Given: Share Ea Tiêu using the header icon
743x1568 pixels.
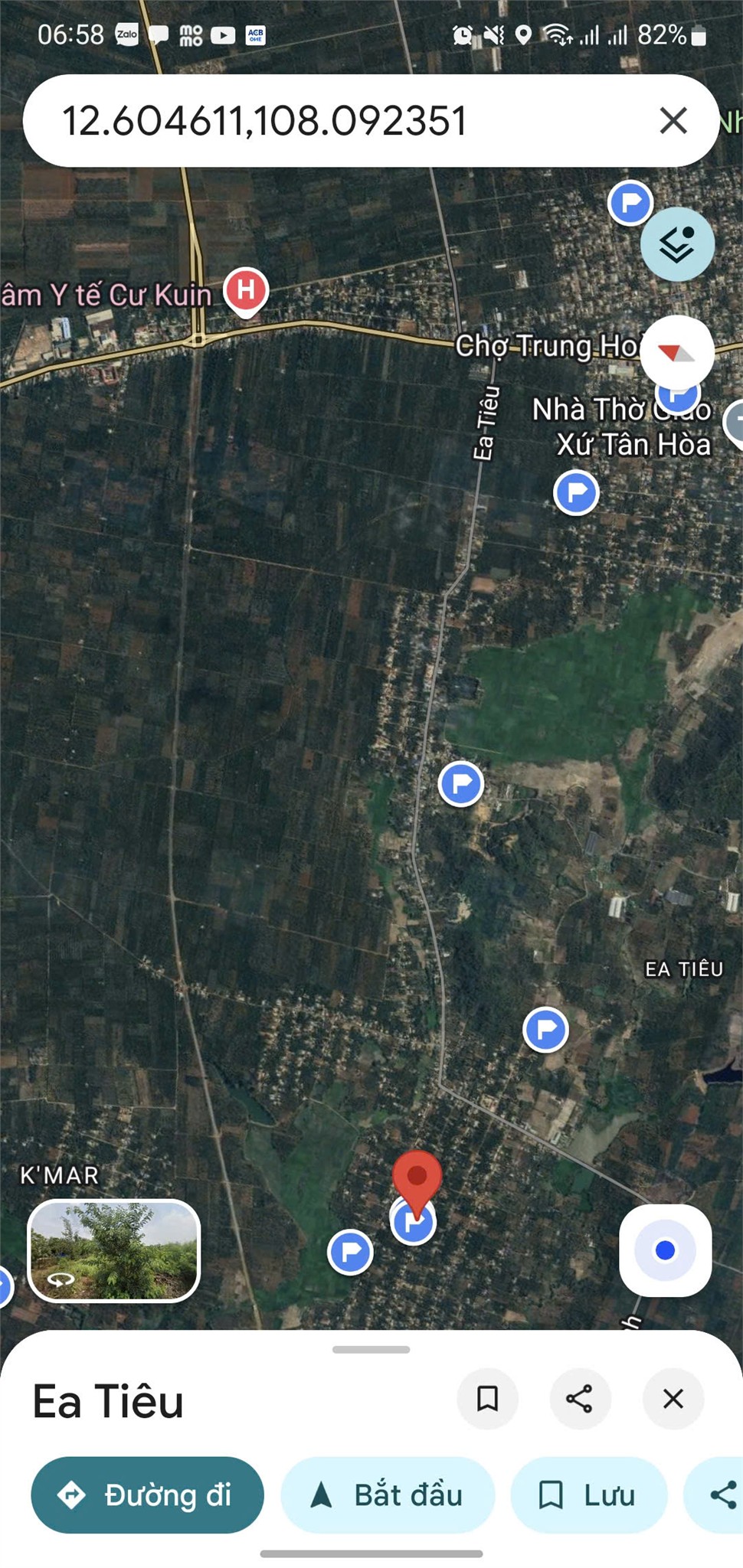Looking at the screenshot, I should [x=580, y=1399].
